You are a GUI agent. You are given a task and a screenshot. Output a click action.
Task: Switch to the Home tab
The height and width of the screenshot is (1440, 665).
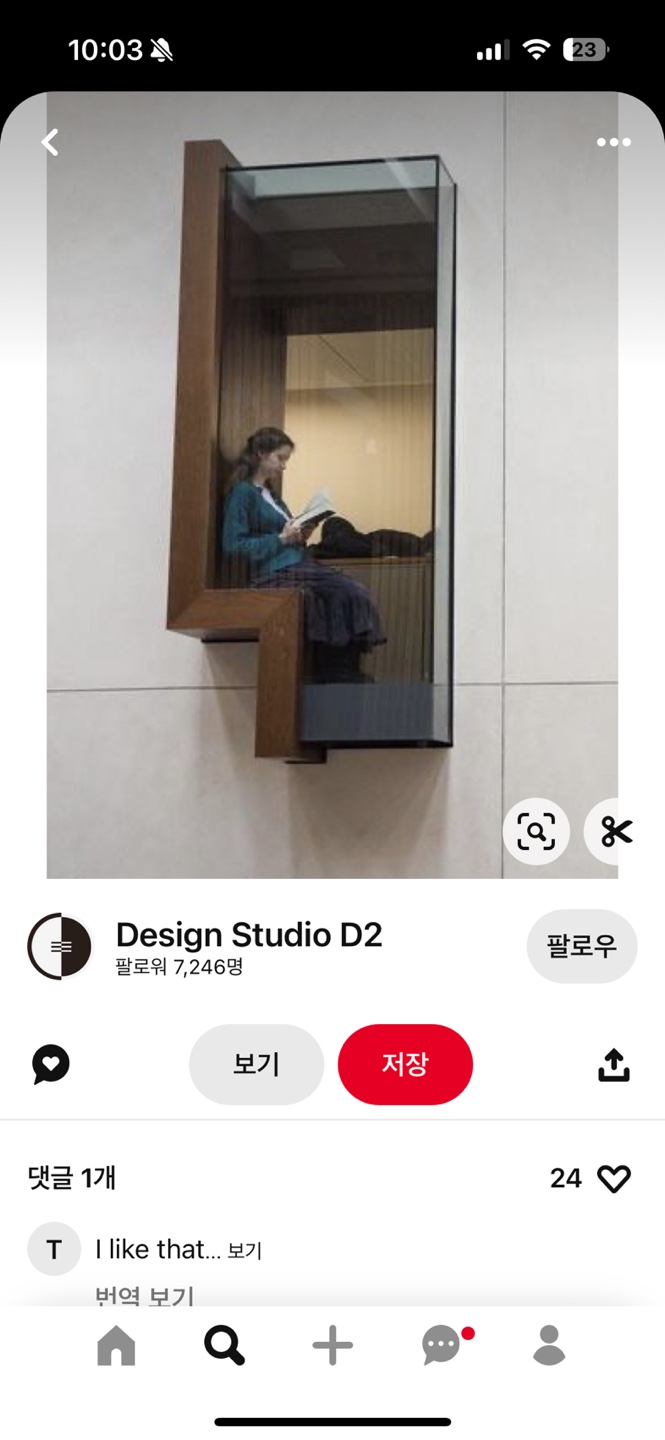click(116, 1346)
